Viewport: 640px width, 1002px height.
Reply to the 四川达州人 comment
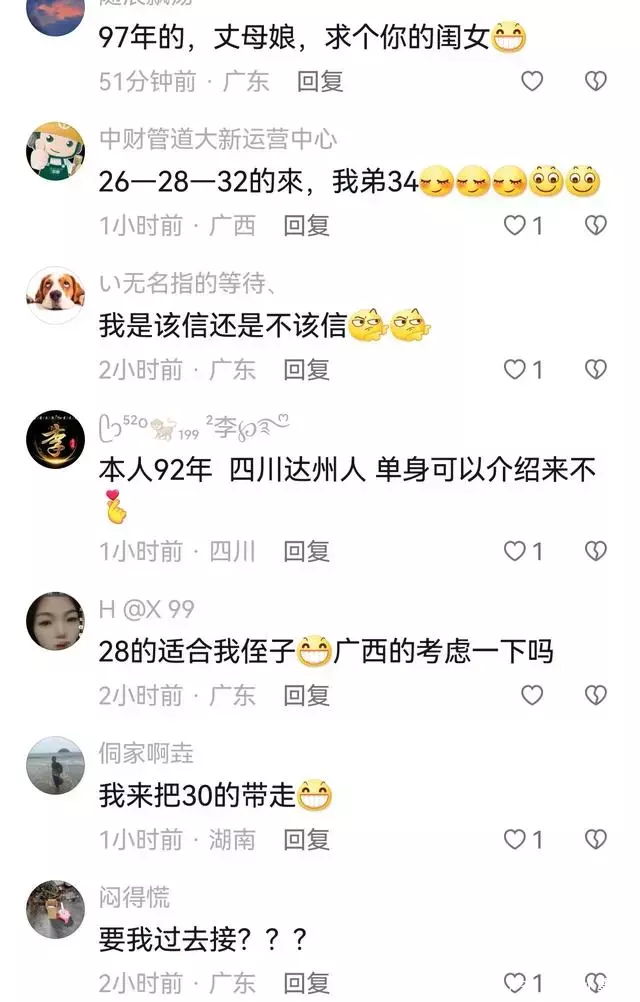tap(306, 551)
